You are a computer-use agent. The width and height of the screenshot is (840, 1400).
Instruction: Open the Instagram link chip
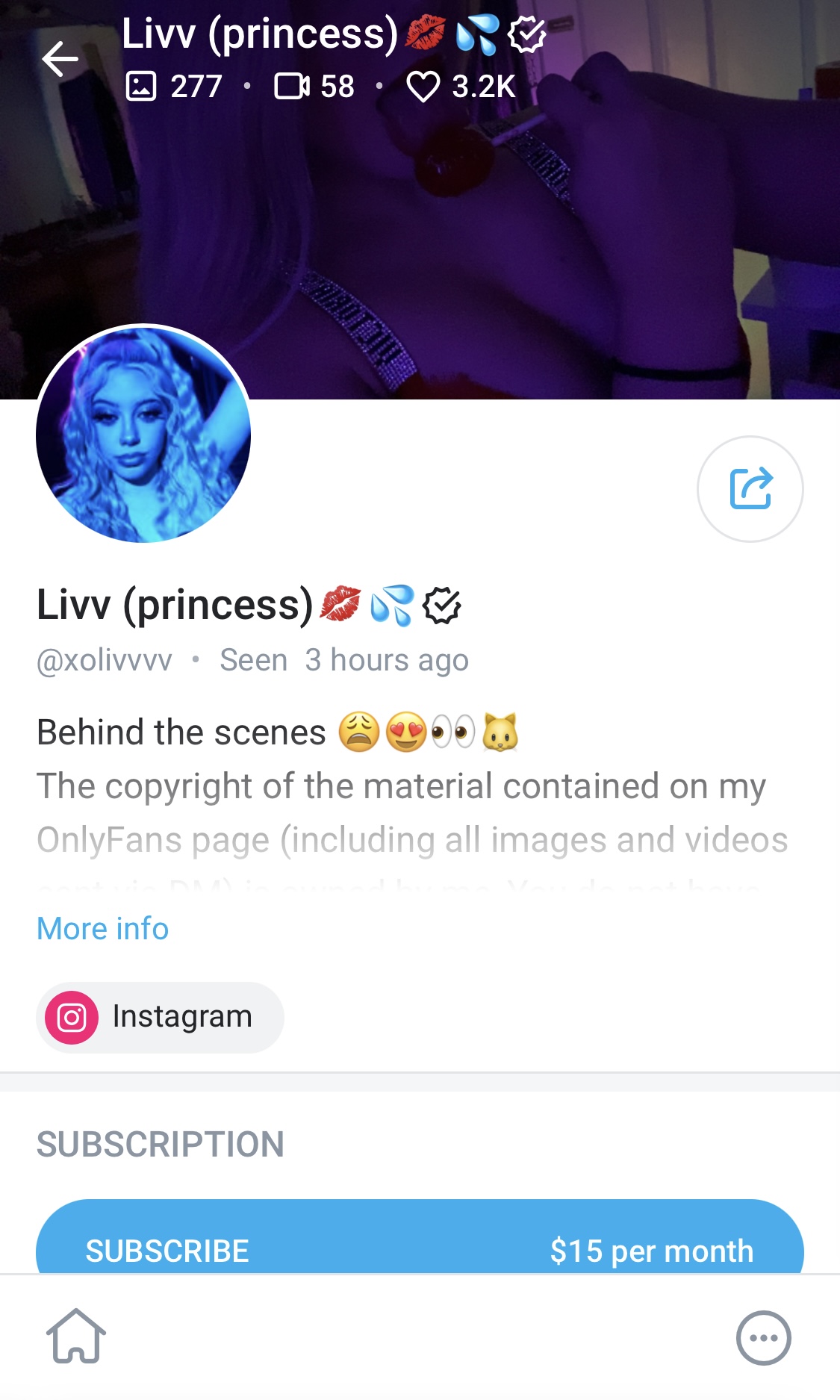pyautogui.click(x=160, y=1017)
